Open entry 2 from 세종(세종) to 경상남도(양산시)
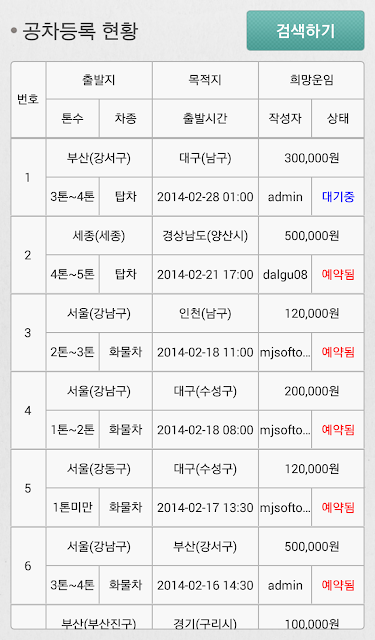This screenshot has width=375, height=640. point(187,255)
